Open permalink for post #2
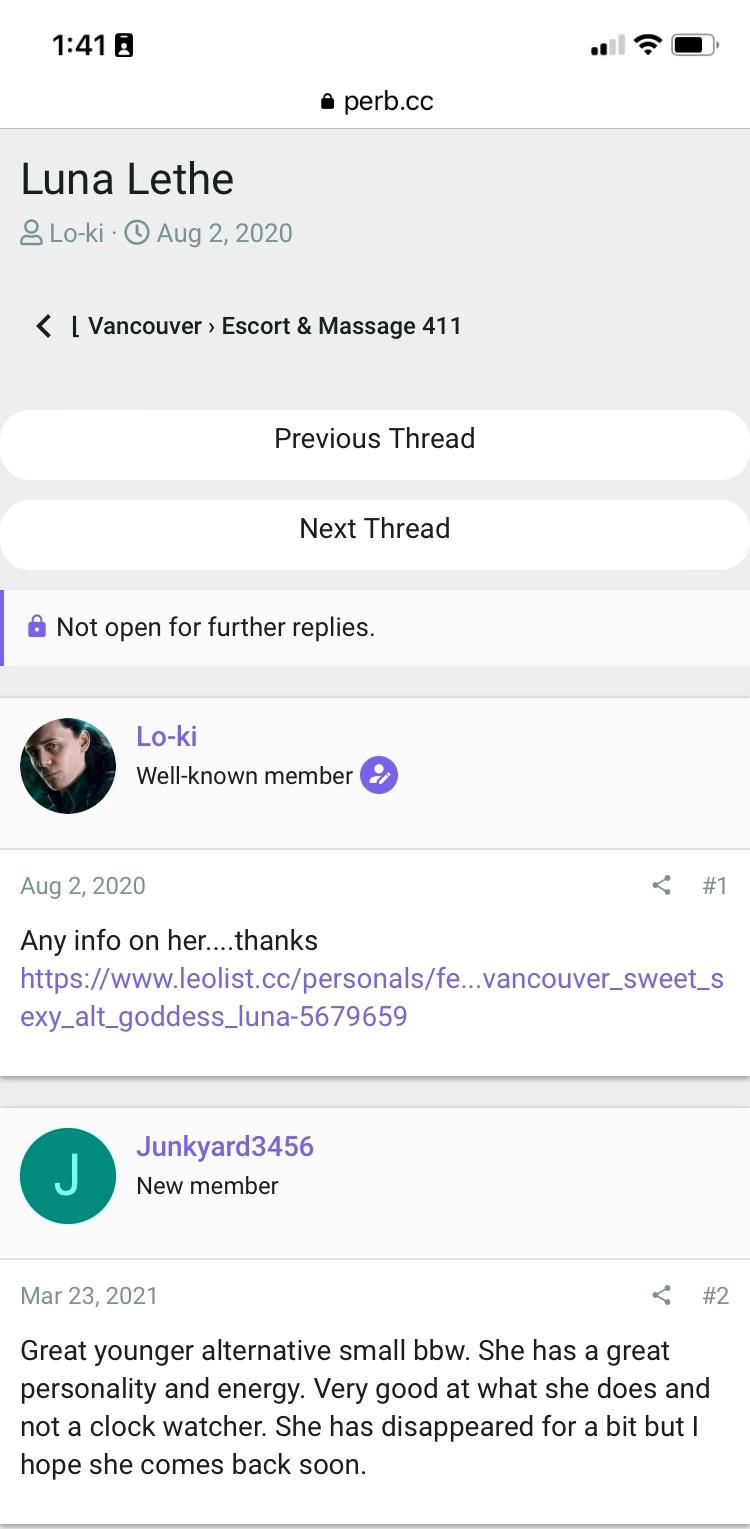This screenshot has height=1529, width=750. (715, 1295)
